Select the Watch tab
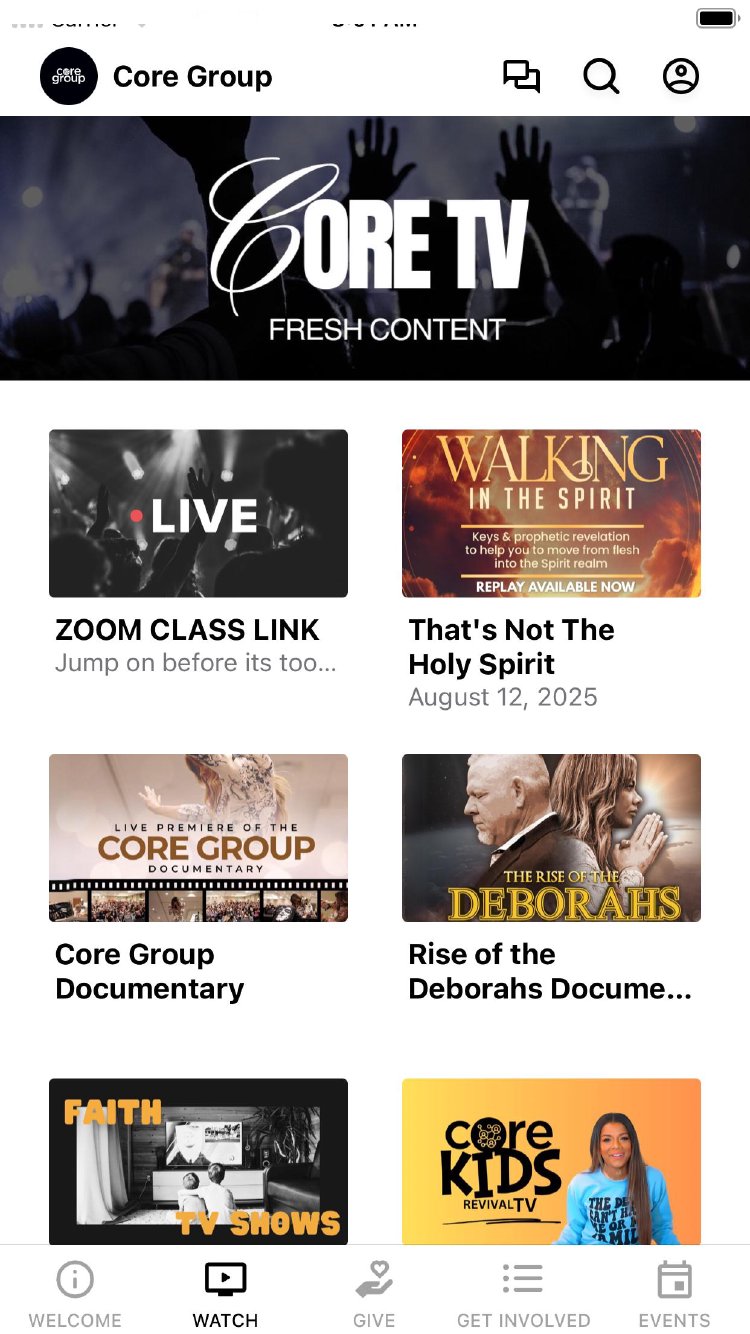This screenshot has height=1334, width=750. click(x=225, y=1294)
